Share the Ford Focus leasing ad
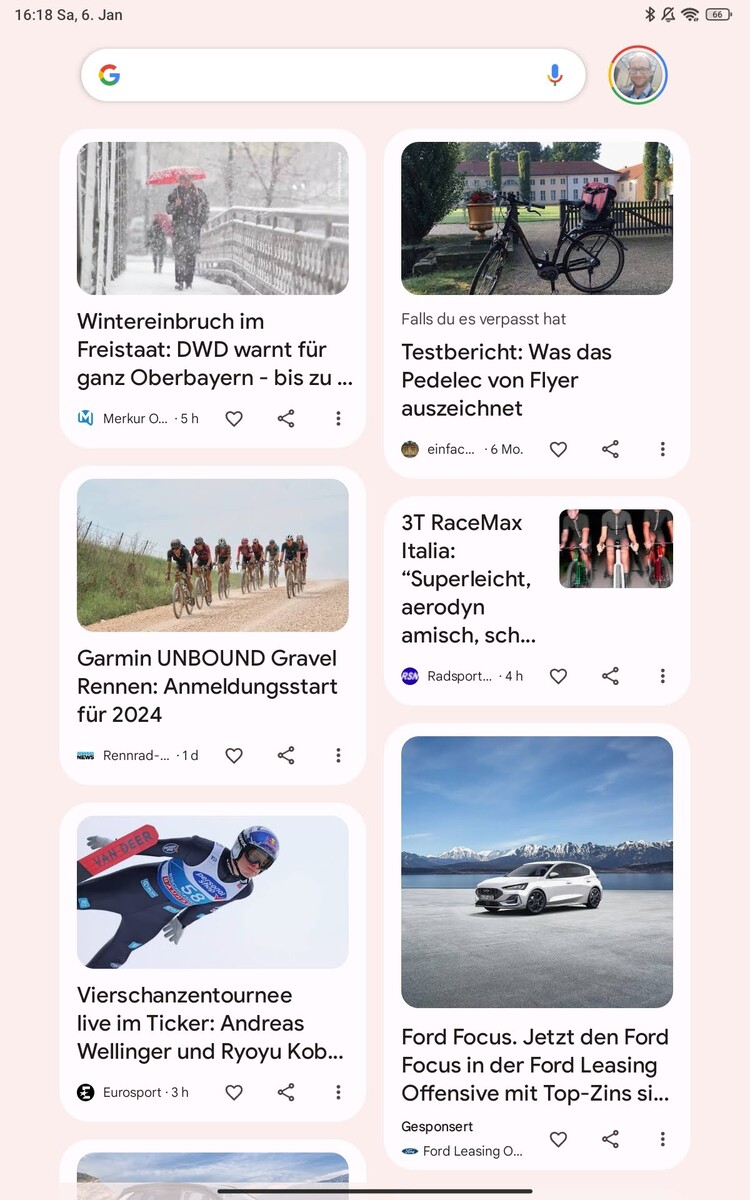 tap(610, 1139)
